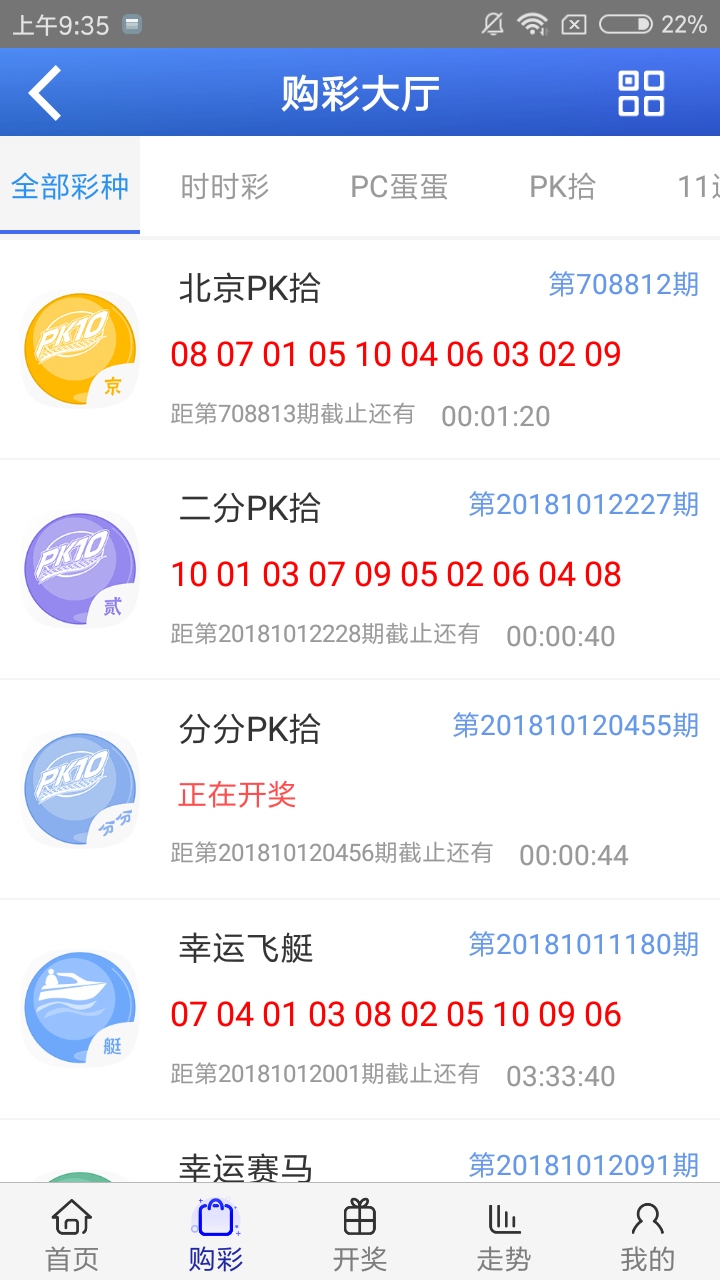The height and width of the screenshot is (1280, 720).
Task: Switch to the 开奖 results tab
Action: coord(360,1236)
